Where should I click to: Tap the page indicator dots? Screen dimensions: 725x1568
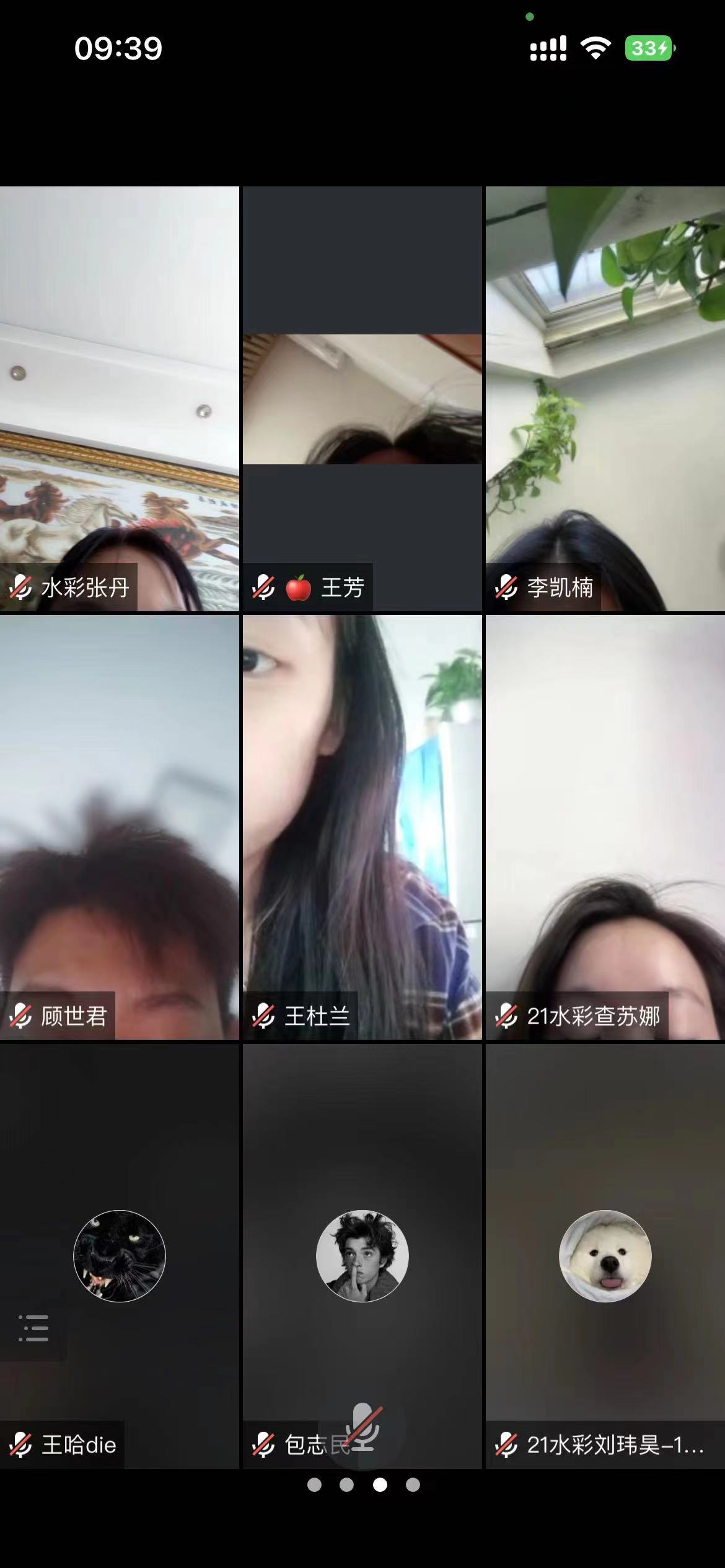click(x=363, y=1484)
